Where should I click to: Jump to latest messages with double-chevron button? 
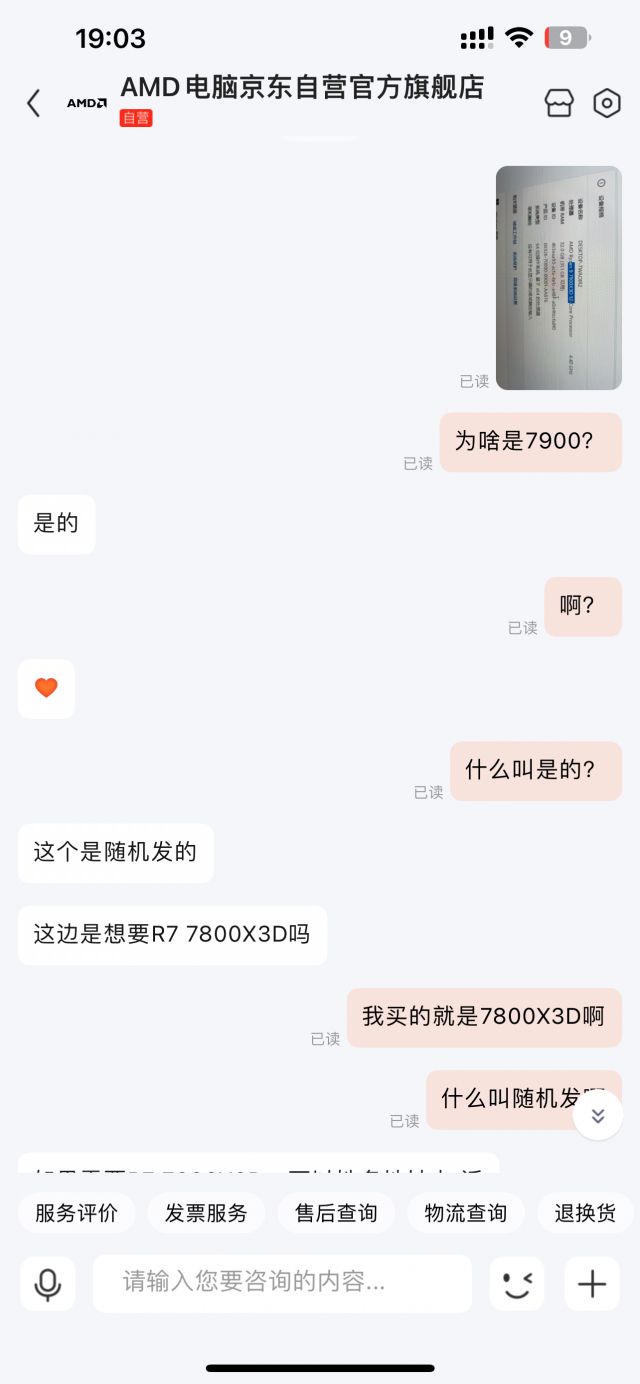click(598, 1115)
